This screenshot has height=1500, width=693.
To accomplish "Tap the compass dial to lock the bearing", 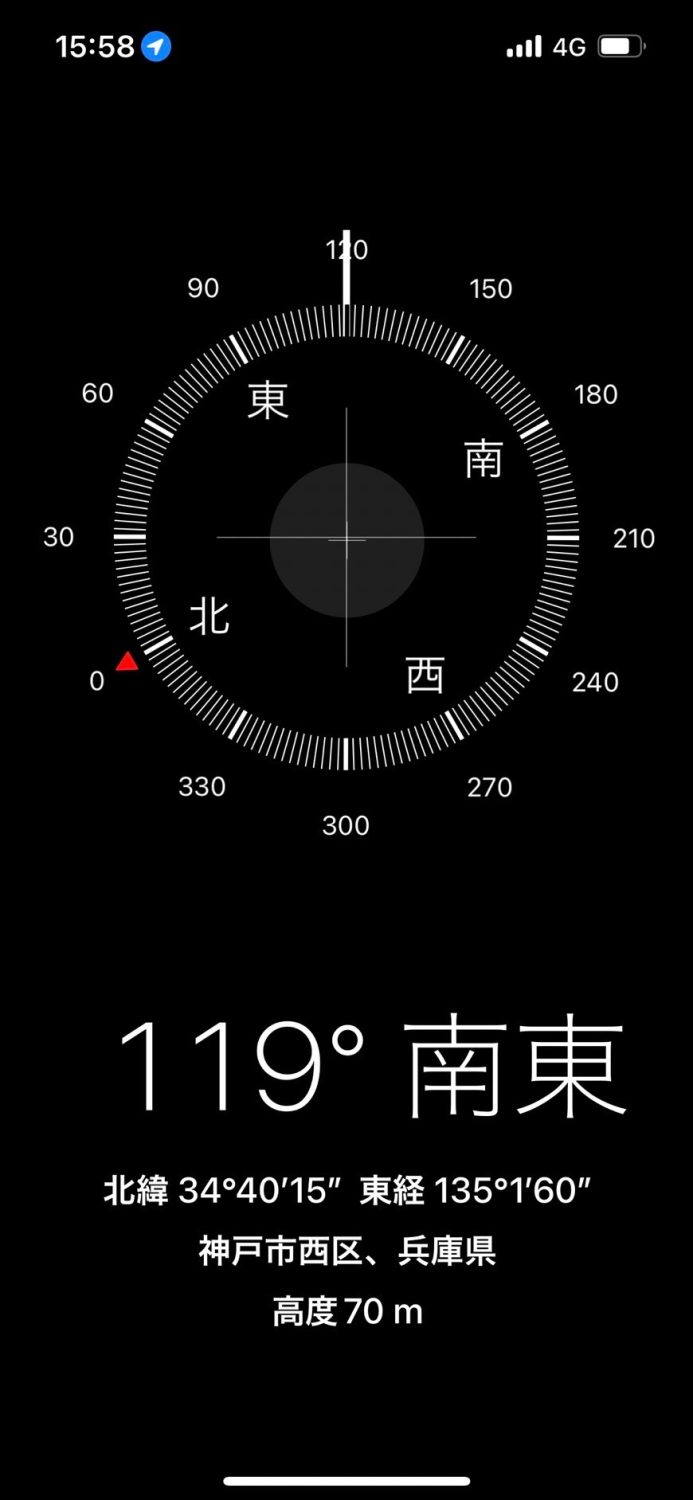I will pos(346,538).
